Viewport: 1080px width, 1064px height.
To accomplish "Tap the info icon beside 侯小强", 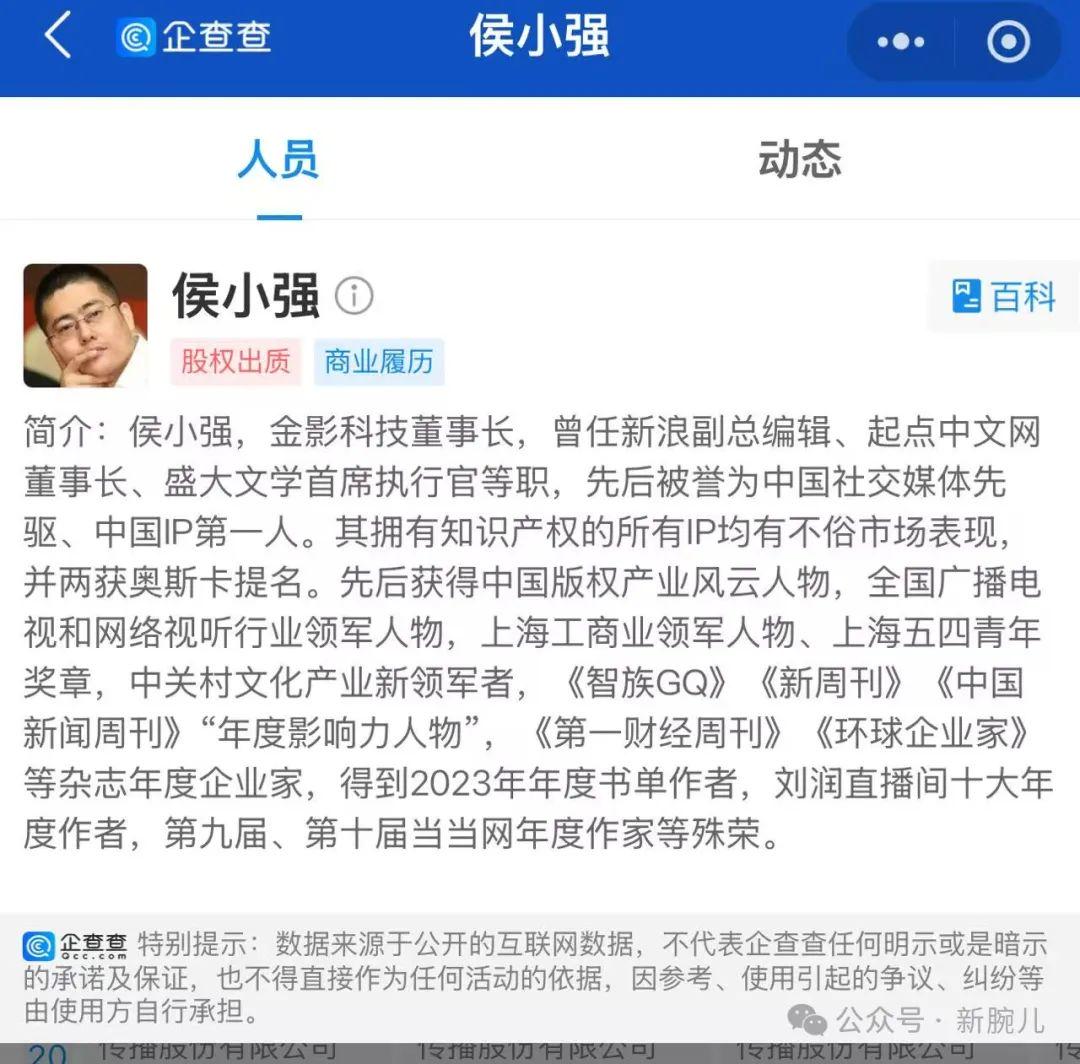I will pyautogui.click(x=353, y=295).
